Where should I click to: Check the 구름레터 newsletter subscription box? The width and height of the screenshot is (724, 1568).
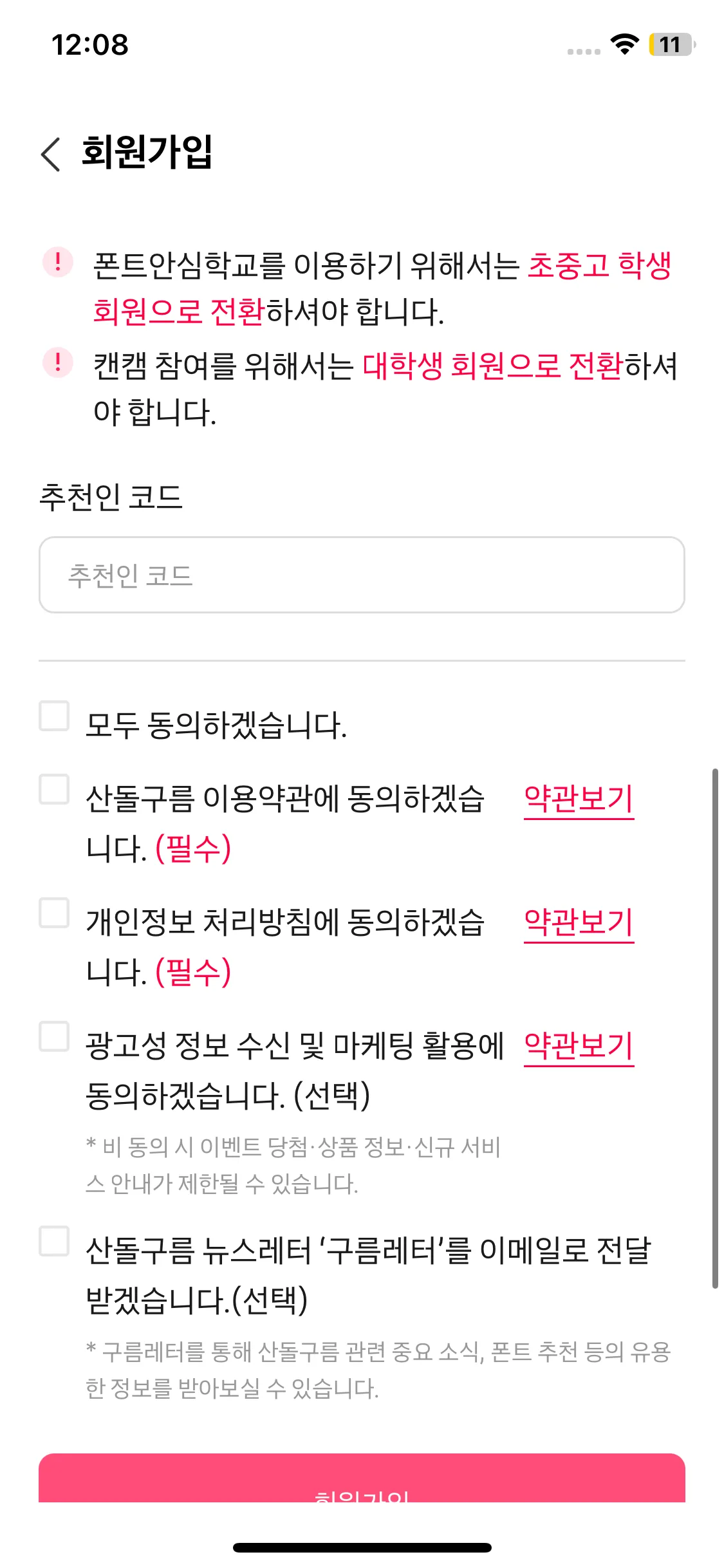point(54,1241)
